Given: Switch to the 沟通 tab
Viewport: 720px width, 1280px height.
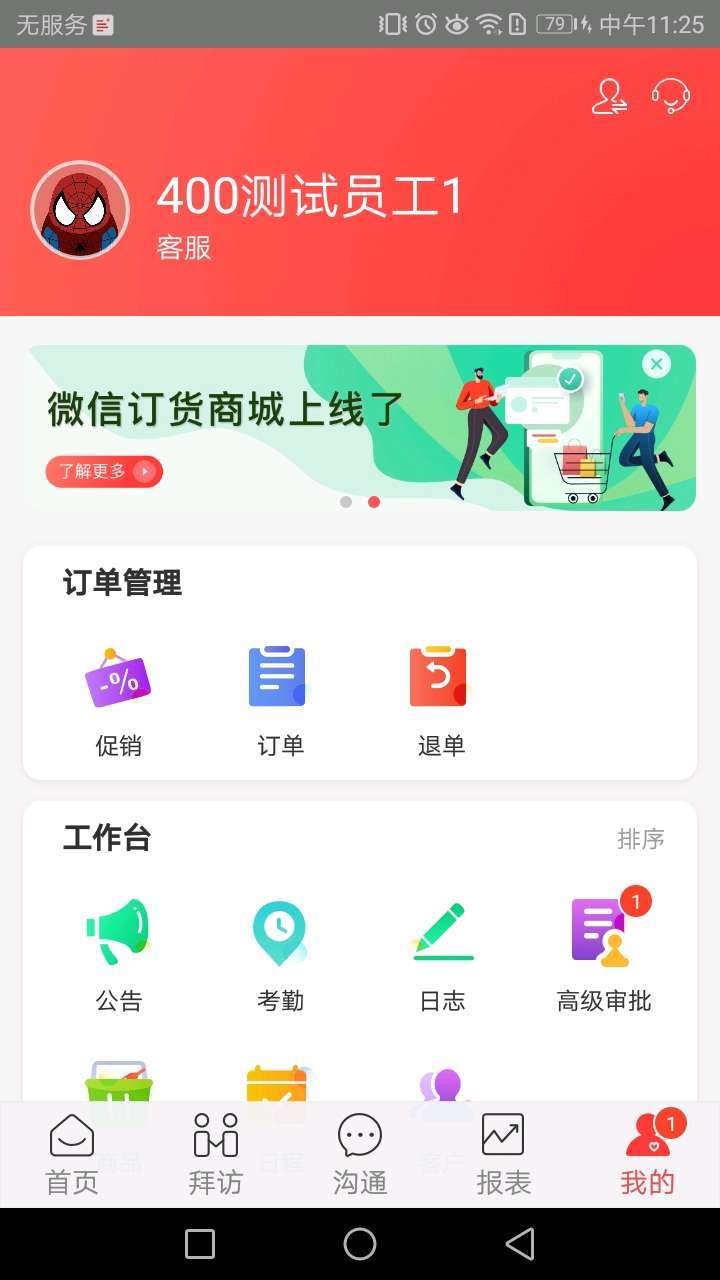Looking at the screenshot, I should click(x=360, y=1155).
